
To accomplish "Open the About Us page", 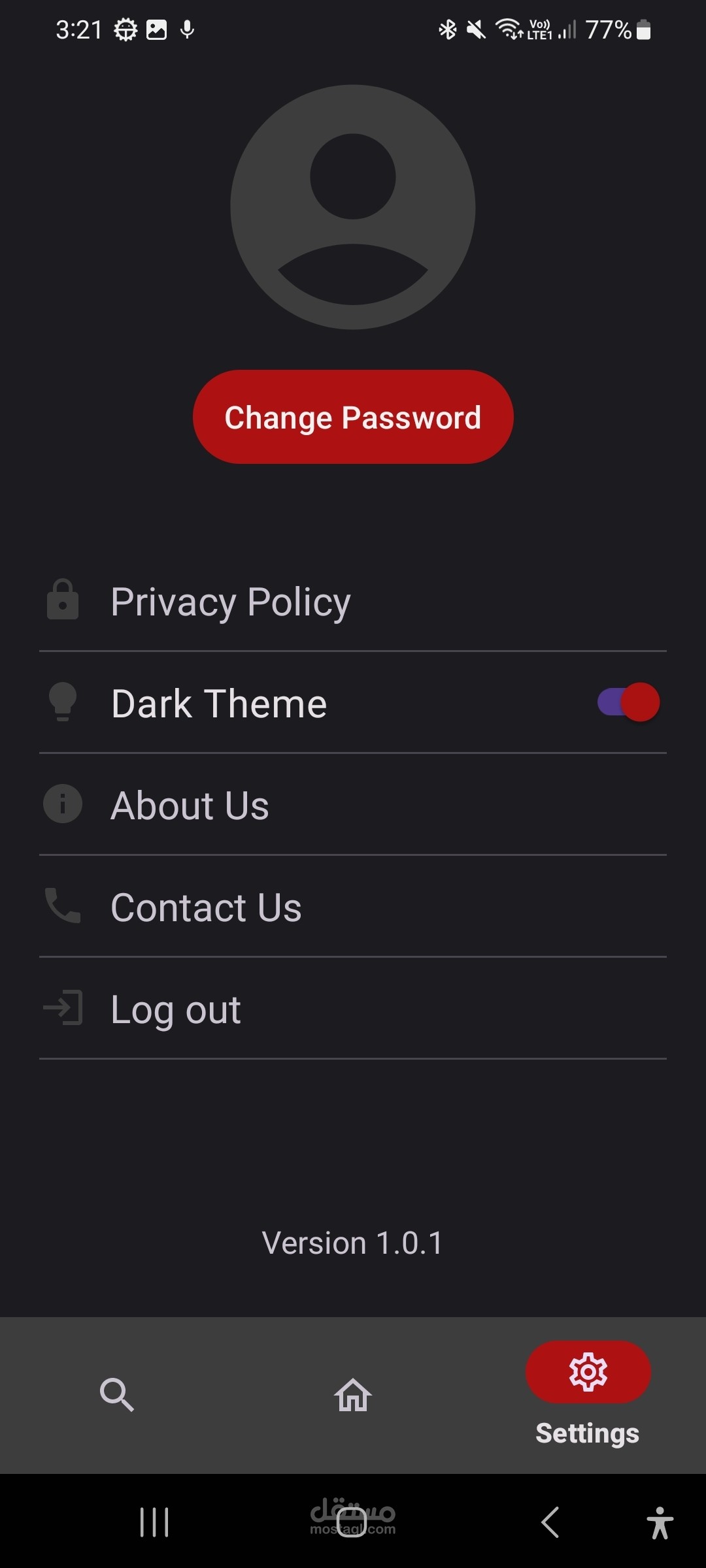I will pos(353,805).
